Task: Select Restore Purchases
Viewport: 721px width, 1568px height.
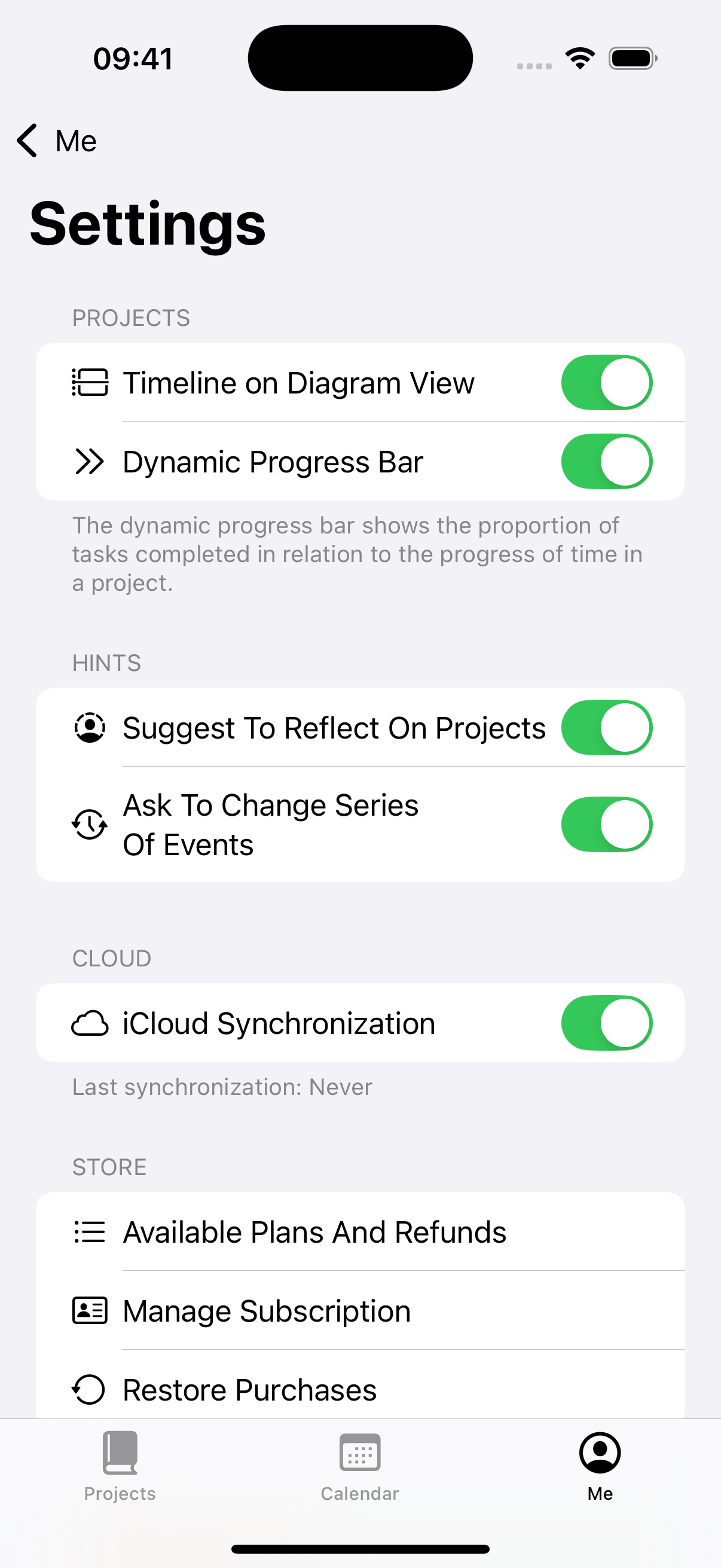Action: pyautogui.click(x=360, y=1389)
